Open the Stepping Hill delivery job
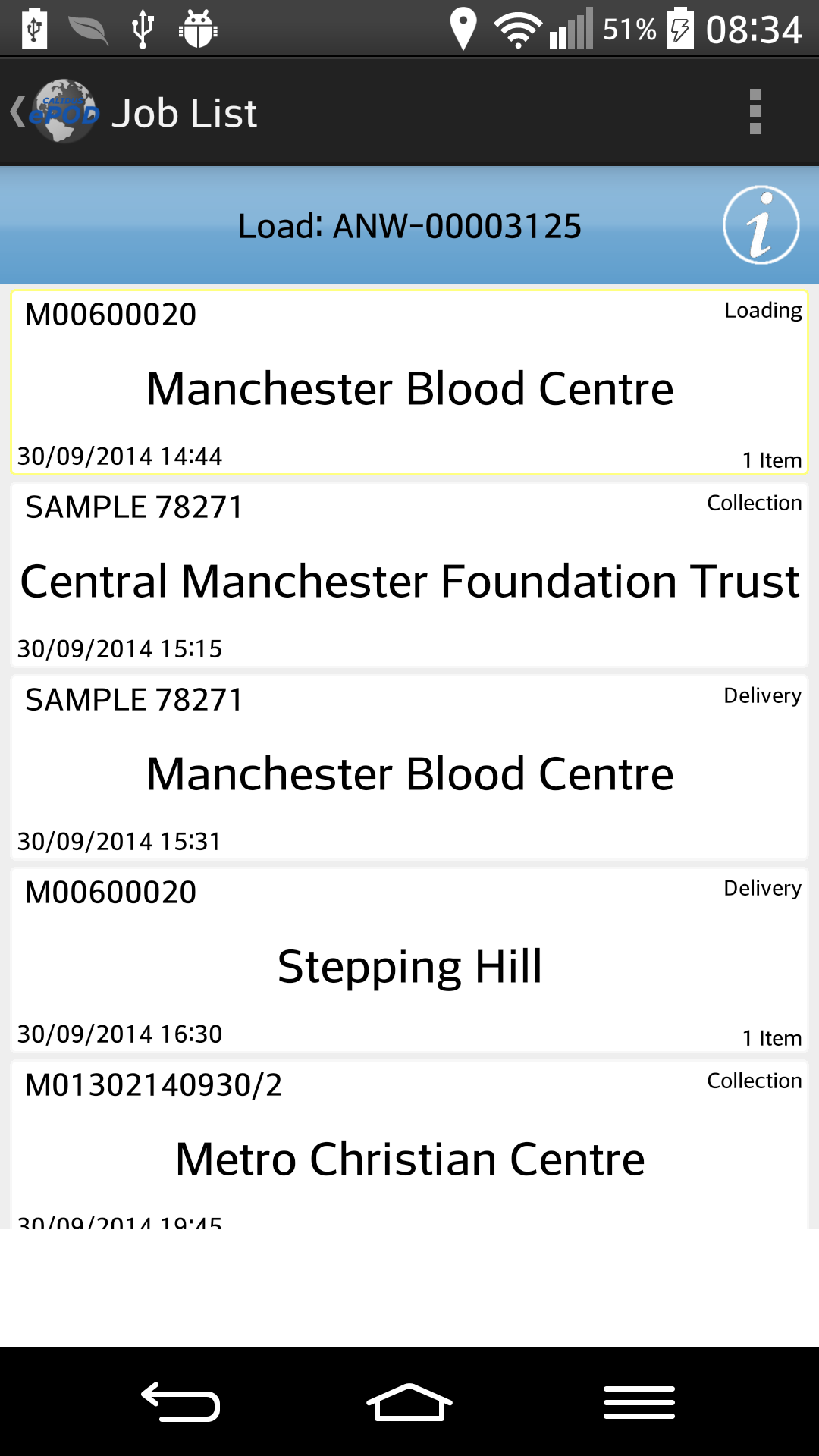 409,961
